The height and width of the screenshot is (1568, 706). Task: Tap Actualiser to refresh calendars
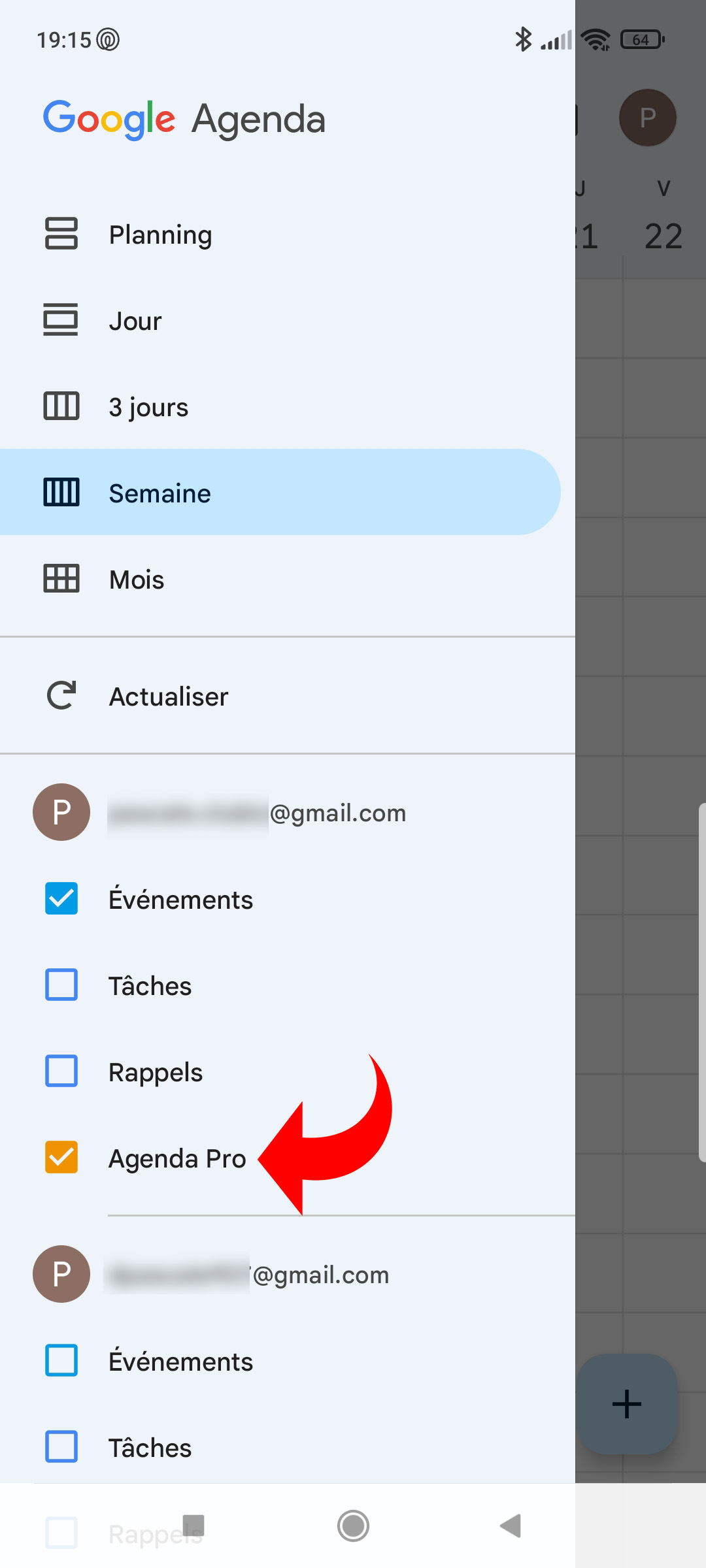point(168,696)
